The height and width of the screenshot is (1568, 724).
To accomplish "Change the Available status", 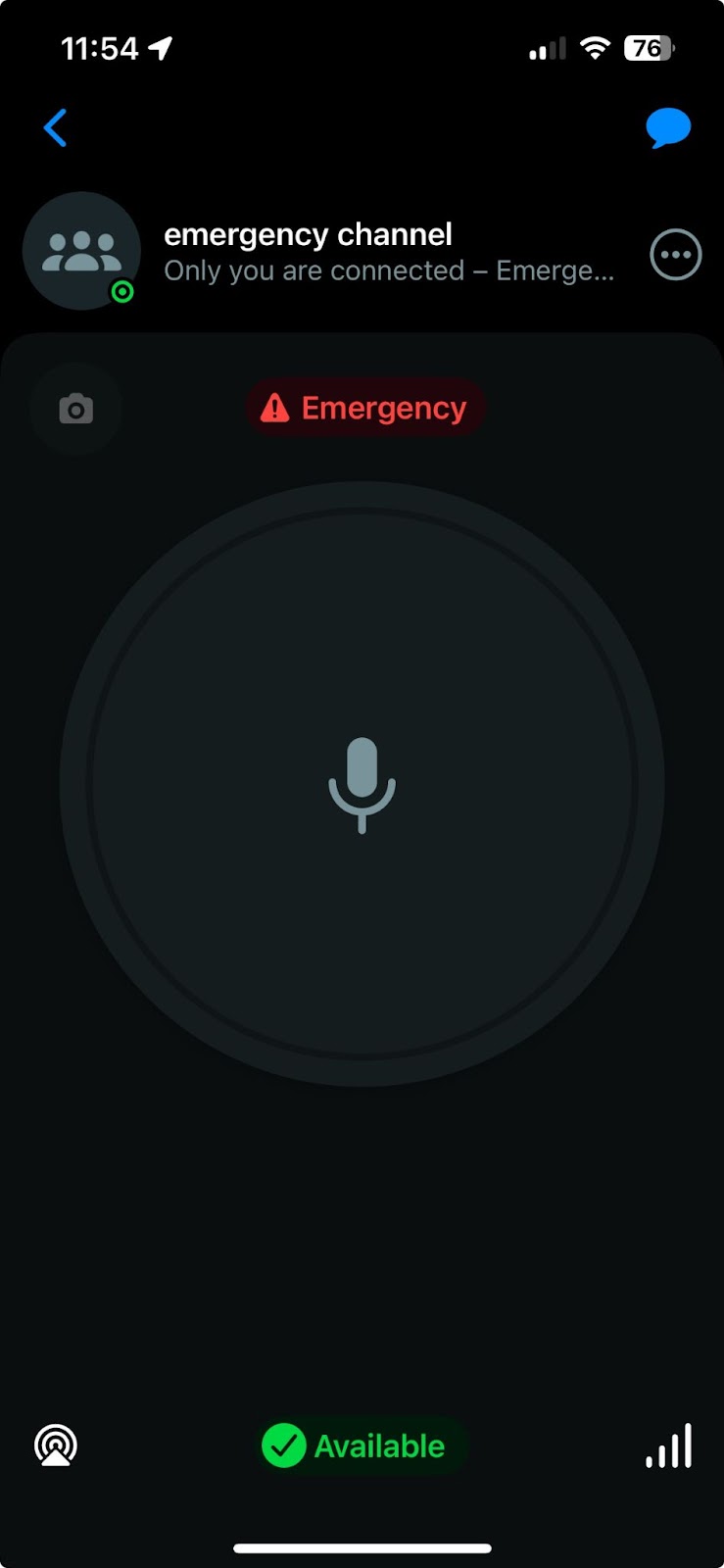I will pyautogui.click(x=362, y=1446).
